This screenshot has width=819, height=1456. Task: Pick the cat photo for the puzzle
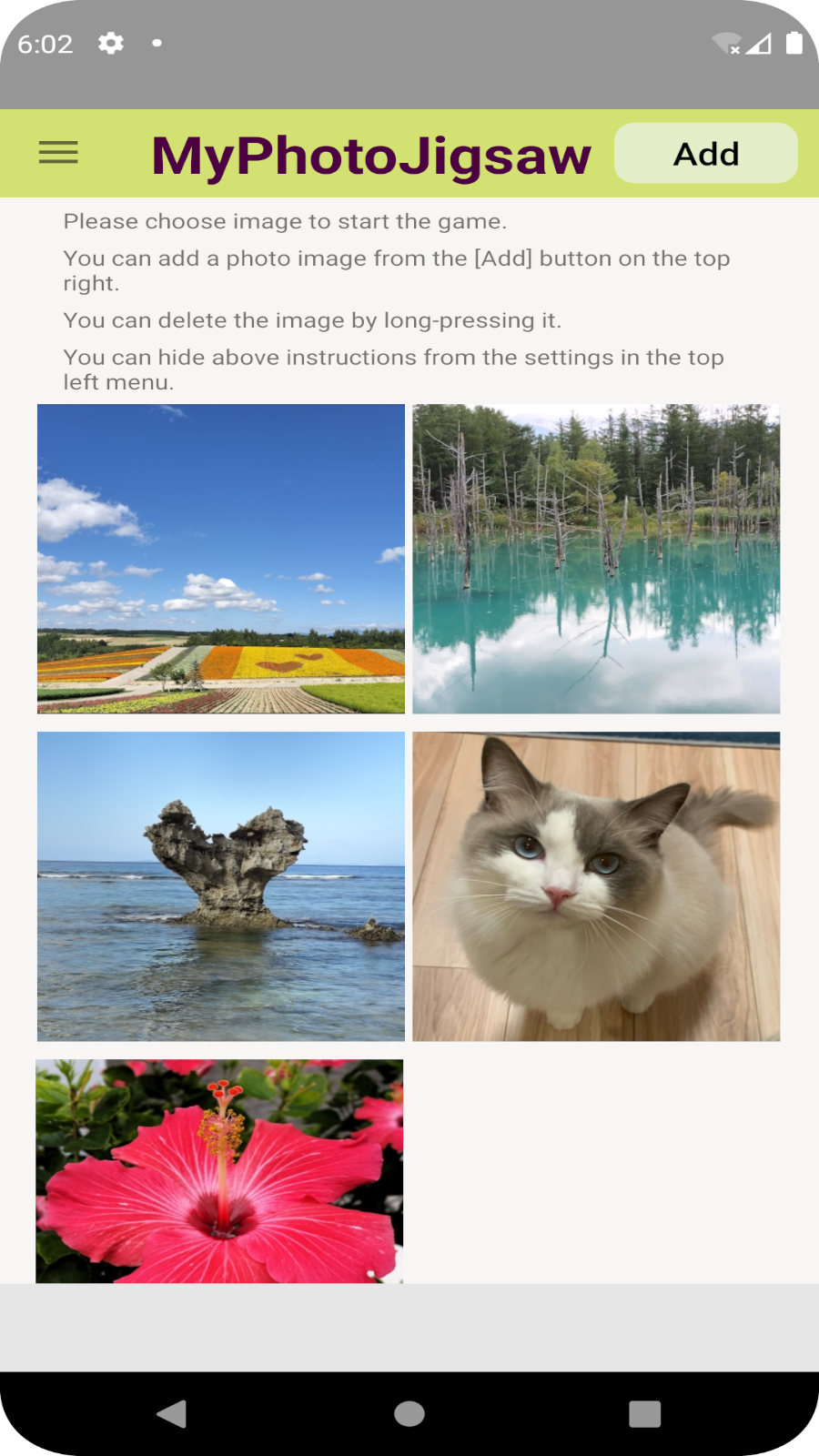tap(596, 886)
